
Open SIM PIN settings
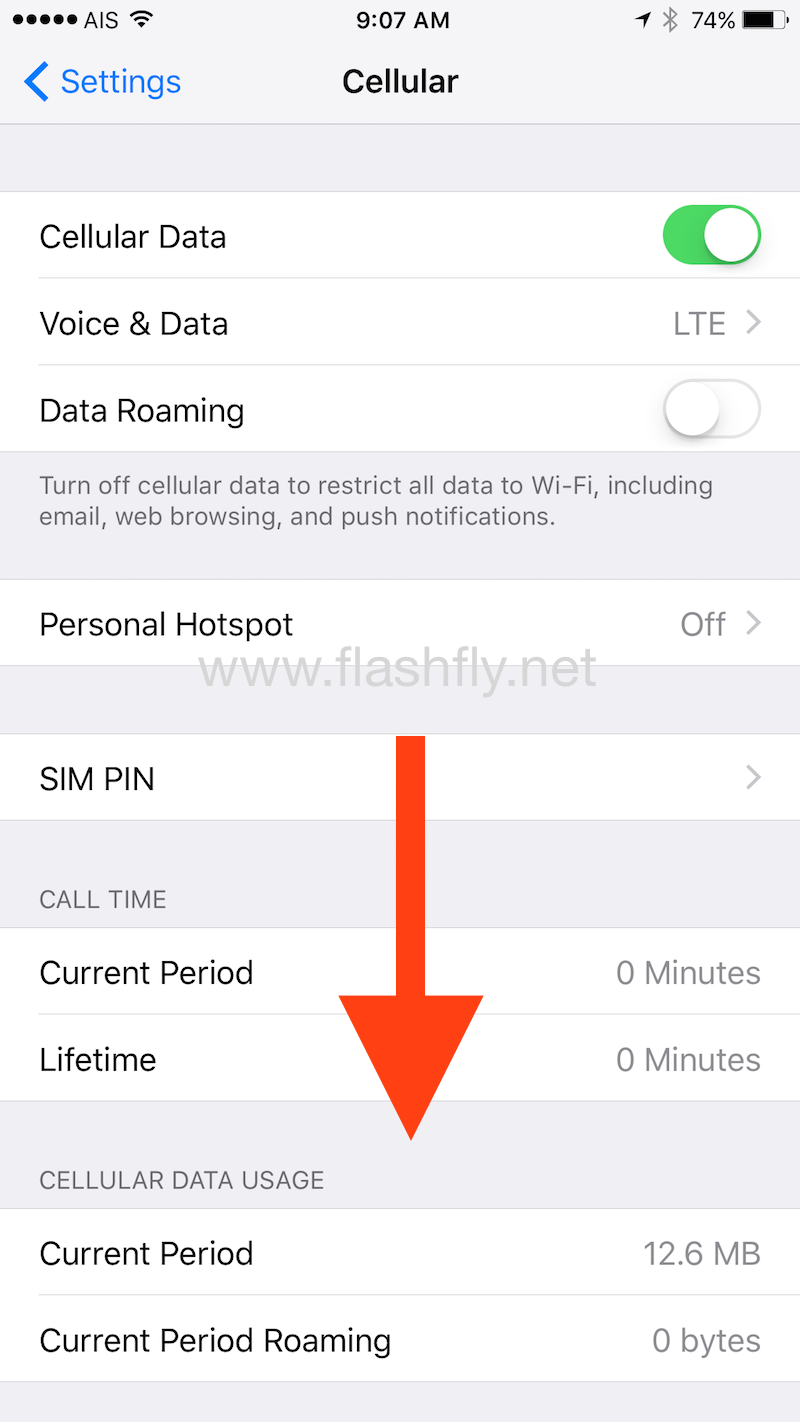tap(400, 778)
